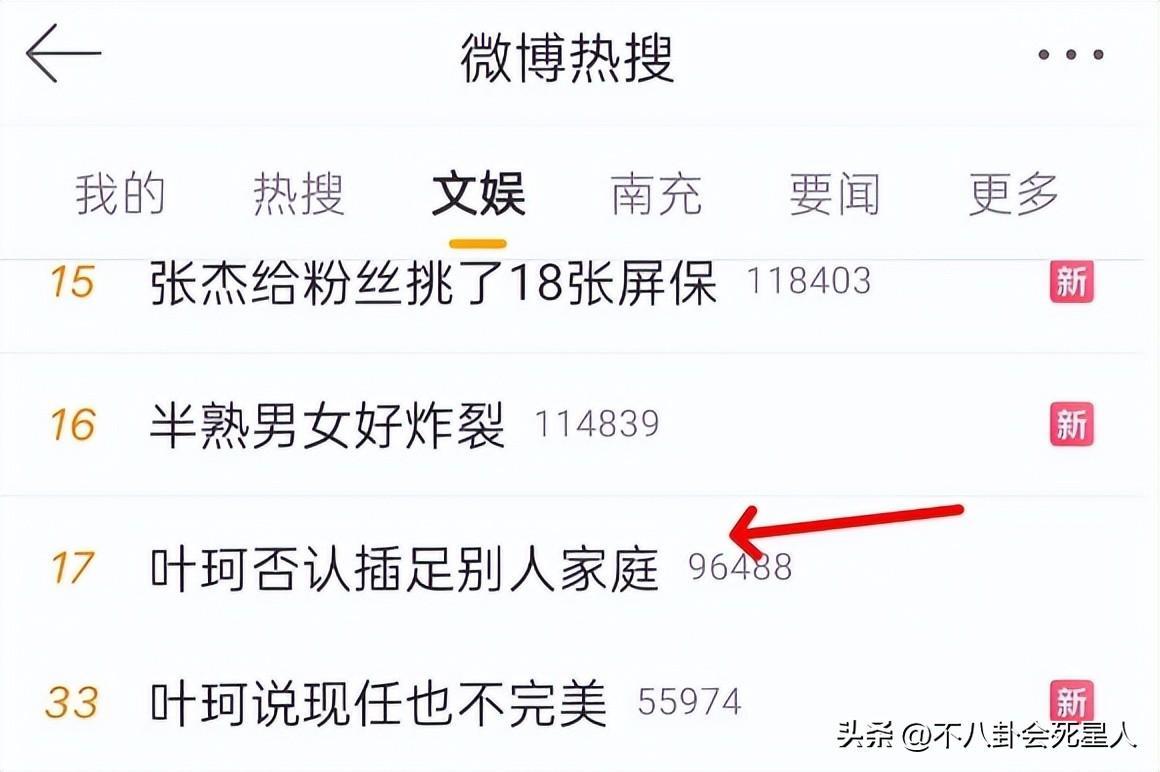This screenshot has width=1160, height=772.
Task: Open the three-dot overflow menu
Action: [1070, 56]
